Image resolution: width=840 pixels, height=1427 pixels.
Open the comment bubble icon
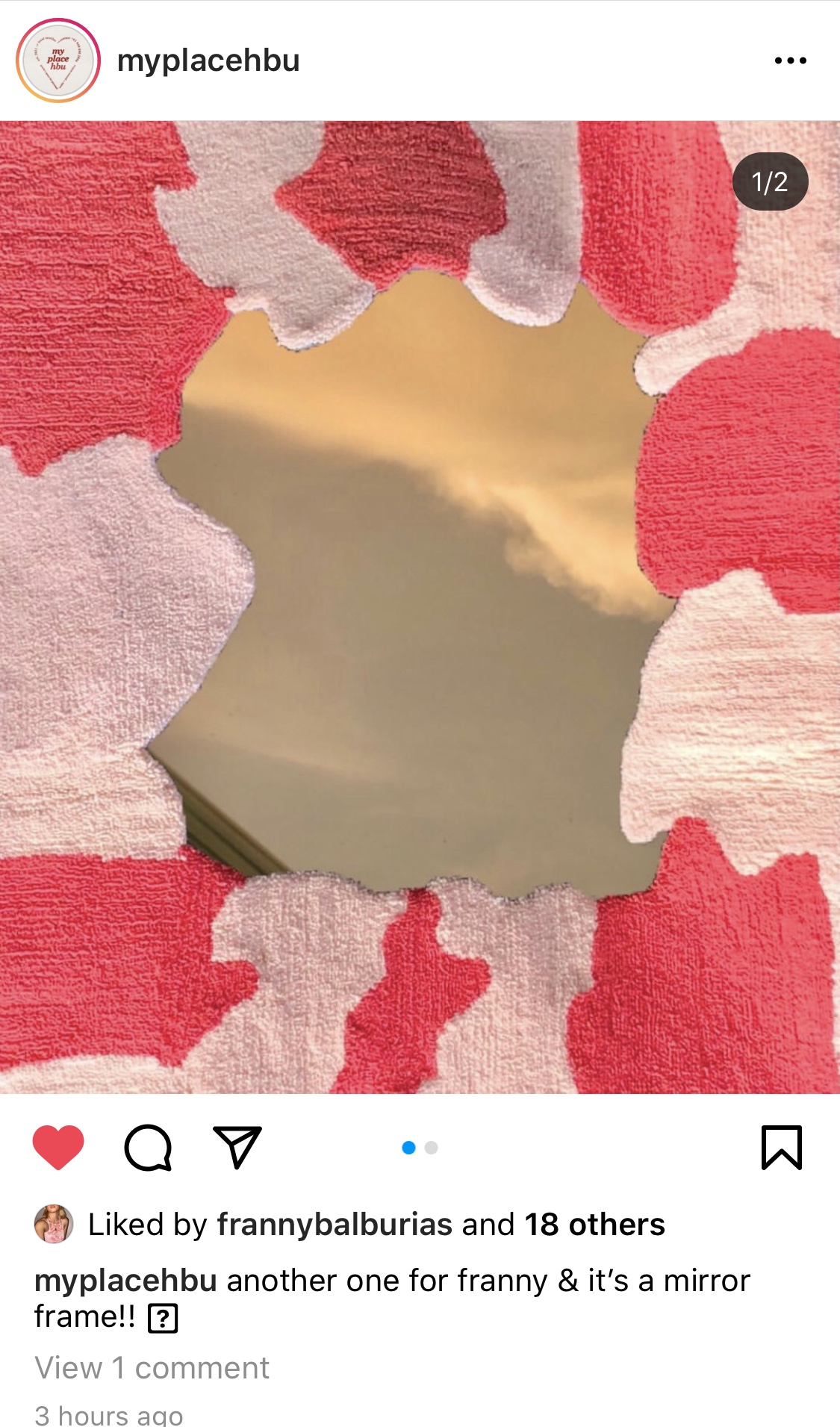(x=148, y=1148)
